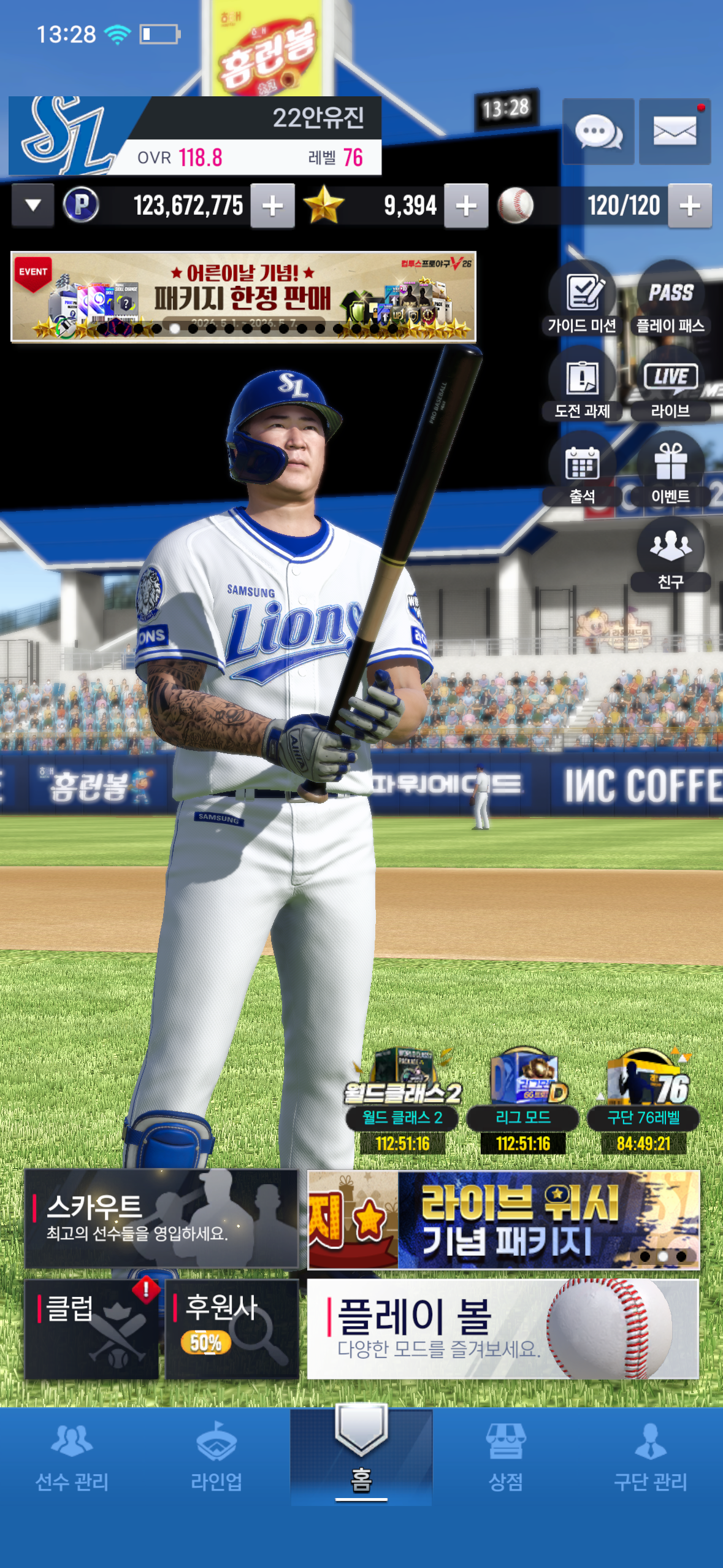Viewport: 723px width, 1568px height.
Task: Switch to the 상점 shop tab
Action: (505, 1458)
